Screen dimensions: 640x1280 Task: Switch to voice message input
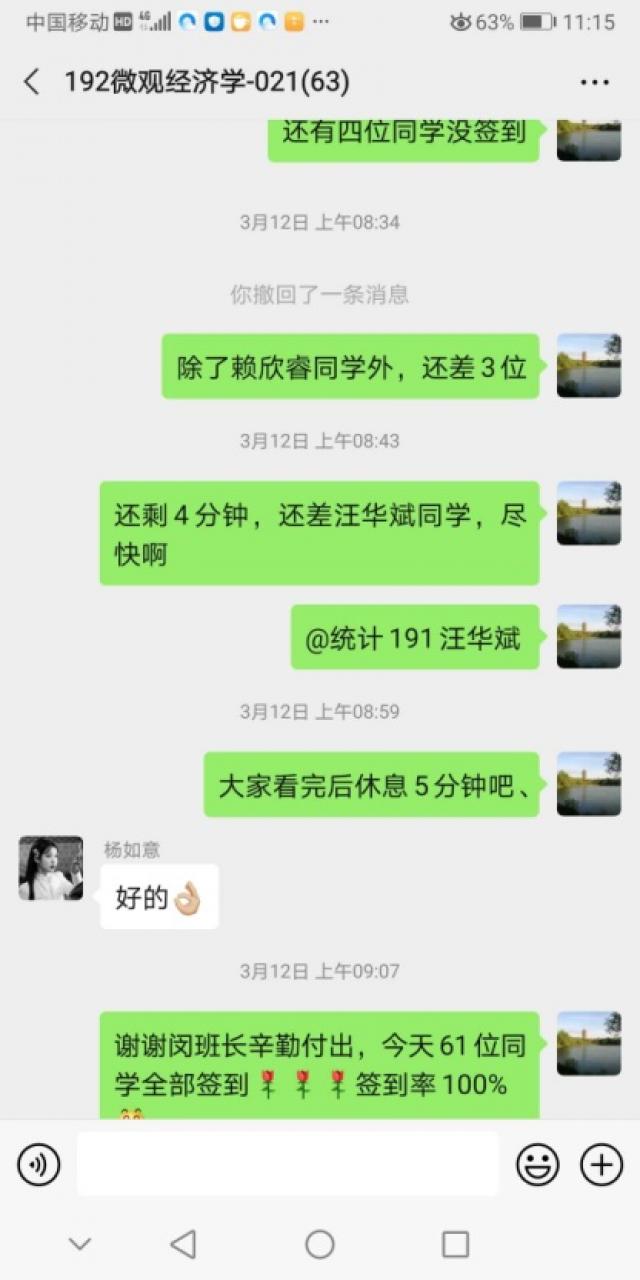point(39,1164)
